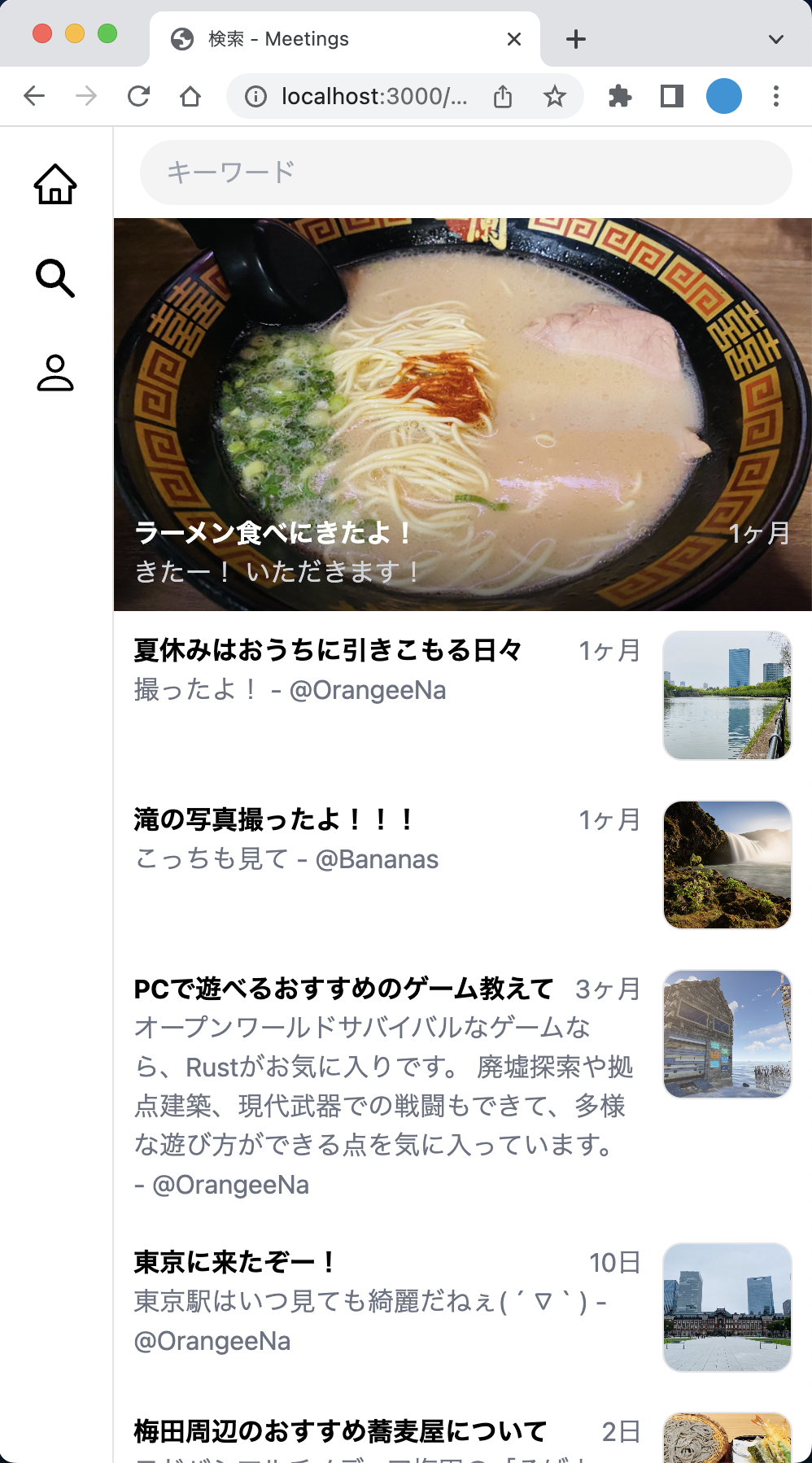Select the search magnifier icon in the sidebar
The height and width of the screenshot is (1463, 812).
pos(54,280)
